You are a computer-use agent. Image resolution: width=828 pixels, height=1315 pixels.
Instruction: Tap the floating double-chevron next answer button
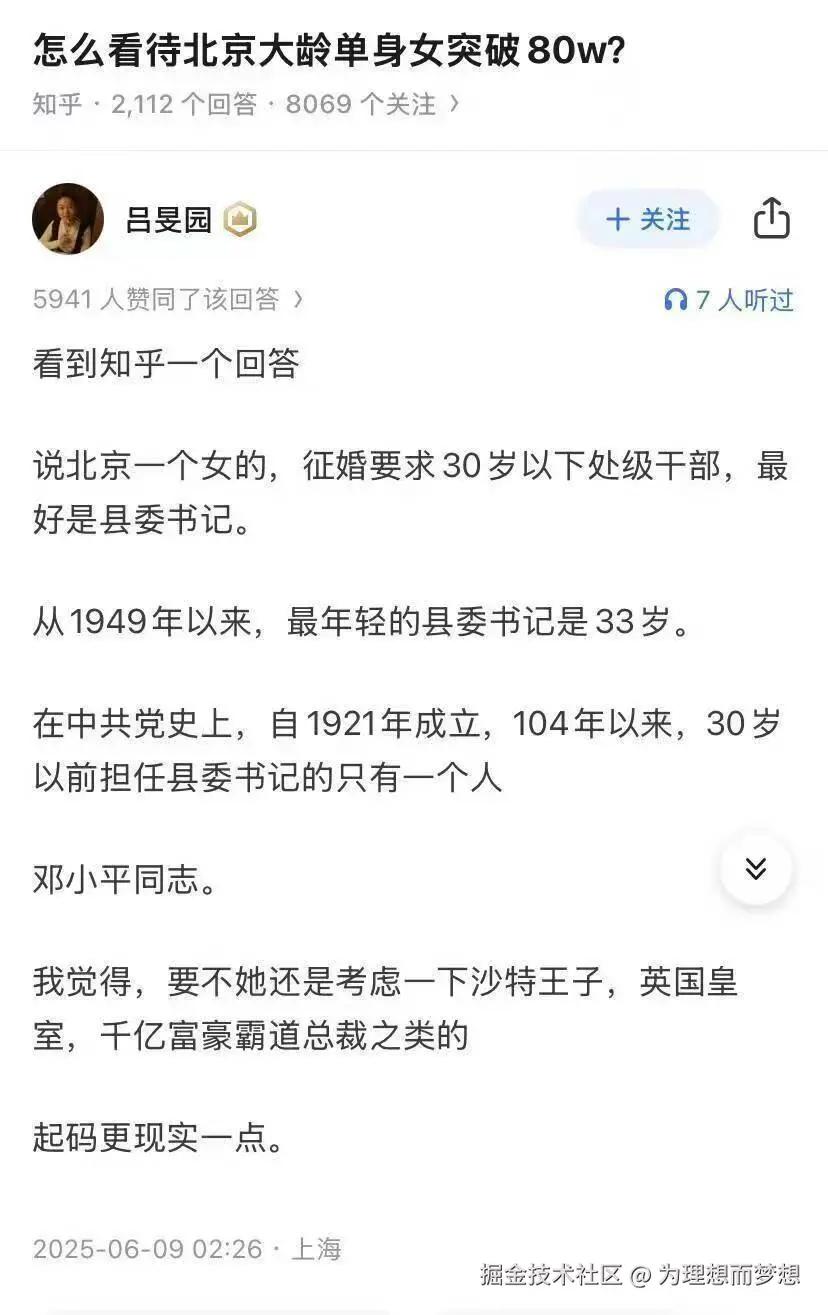(x=756, y=868)
